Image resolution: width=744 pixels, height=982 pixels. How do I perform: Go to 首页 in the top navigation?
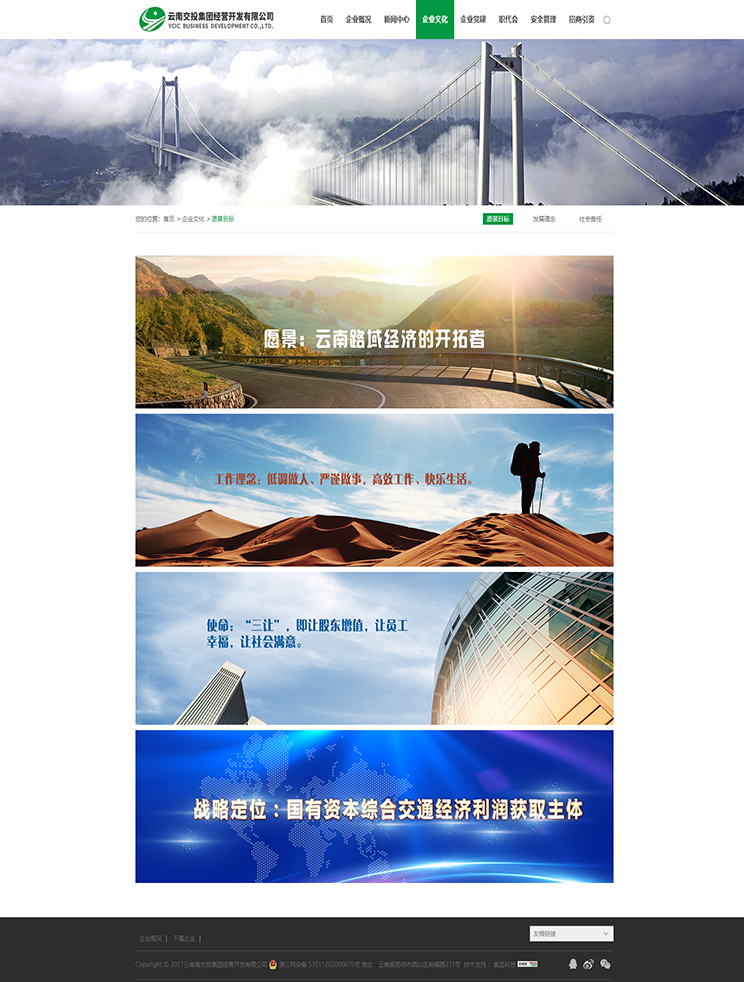pos(326,19)
